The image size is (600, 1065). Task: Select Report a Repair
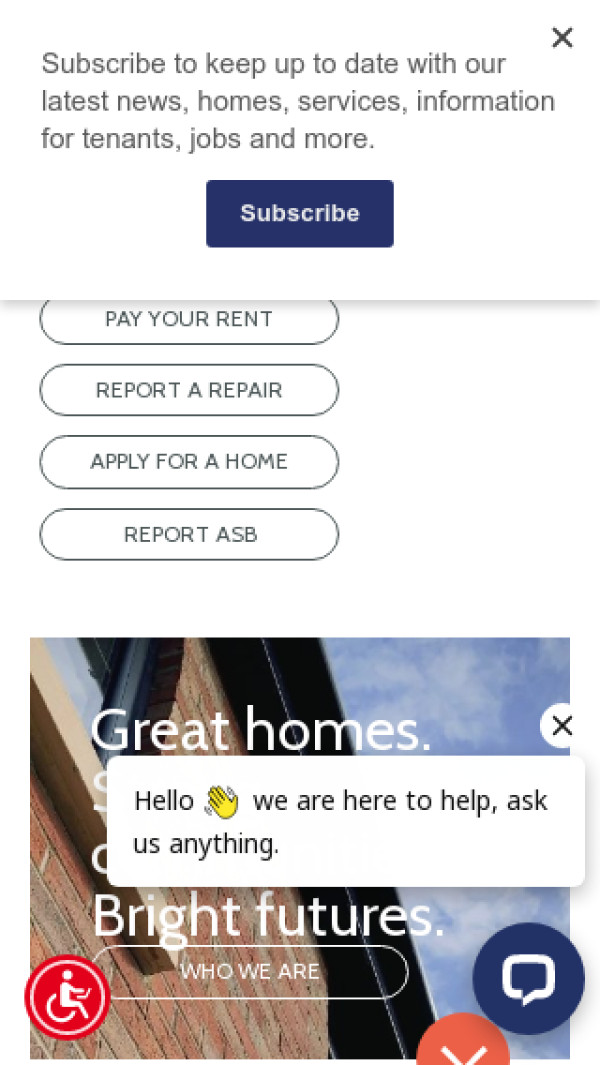tap(189, 390)
